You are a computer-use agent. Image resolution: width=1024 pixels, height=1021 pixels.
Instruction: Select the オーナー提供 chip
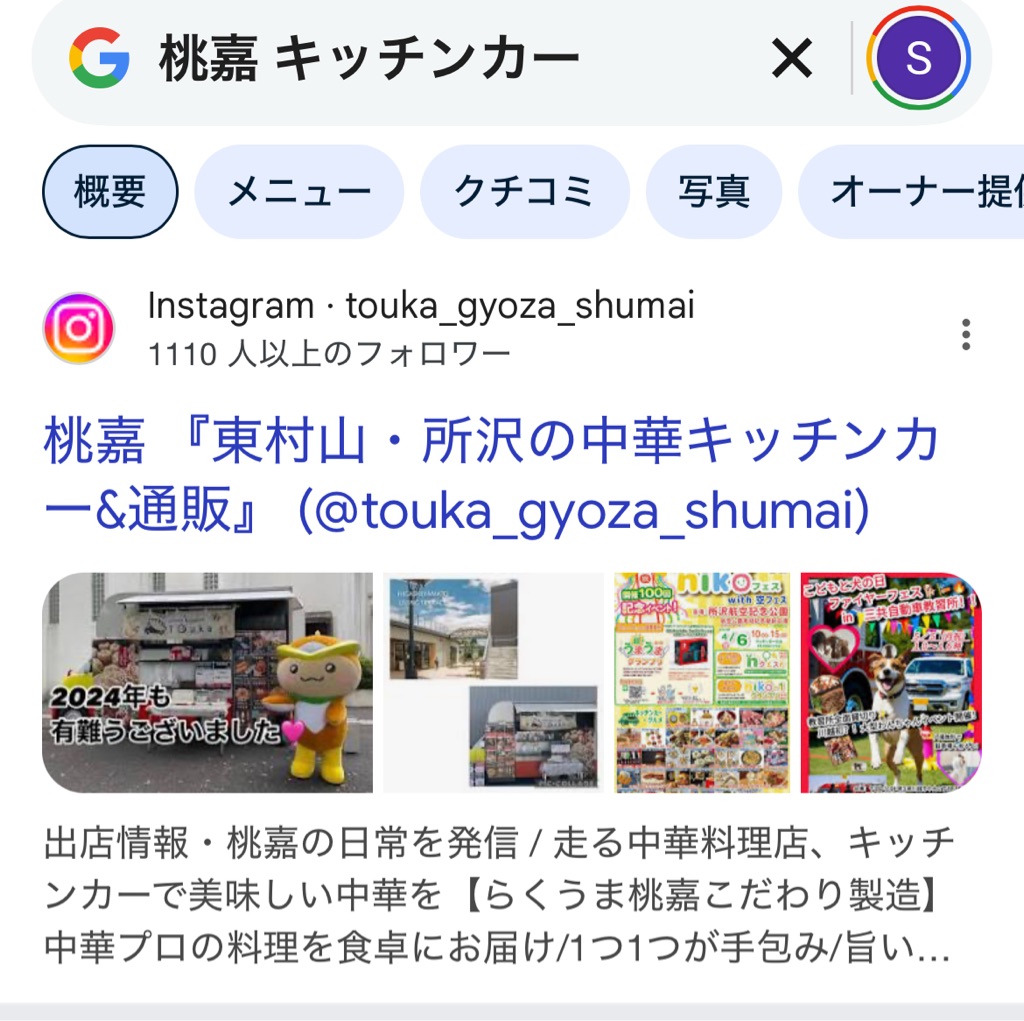pos(914,191)
